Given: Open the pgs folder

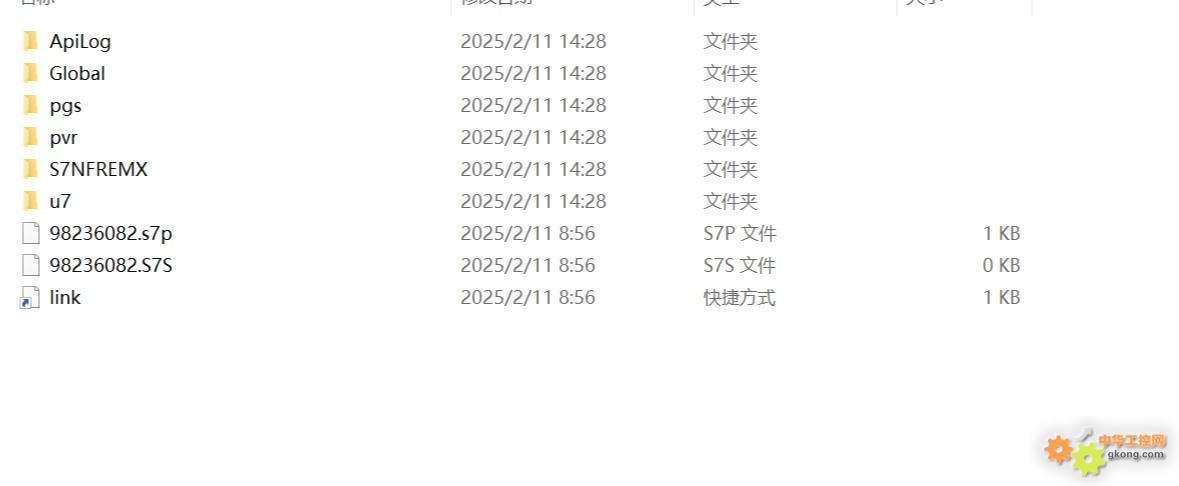Looking at the screenshot, I should click(65, 105).
